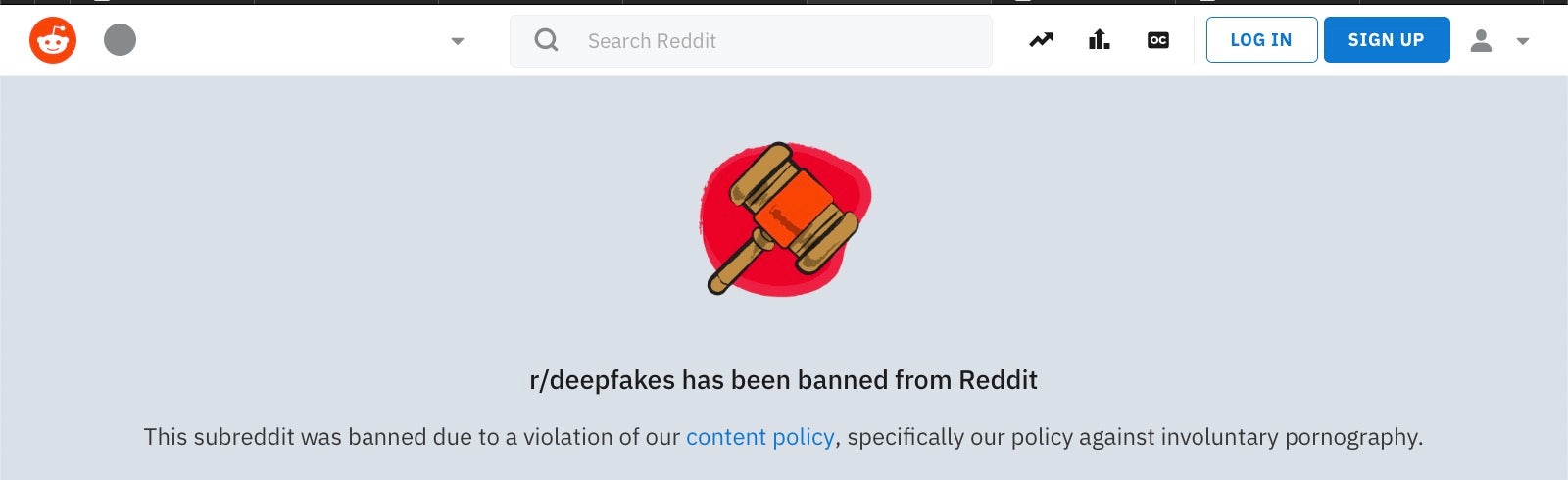Tap the Sign Up button
1568x480 pixels.
1386,40
